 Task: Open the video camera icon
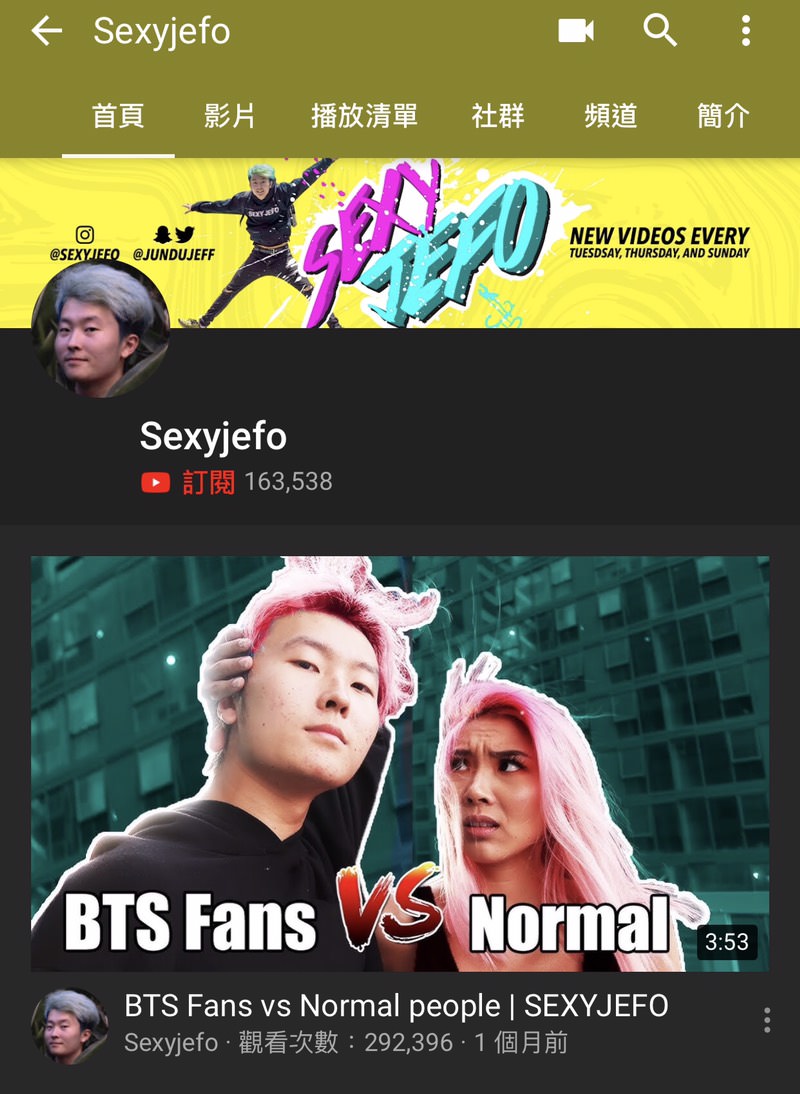click(x=576, y=31)
